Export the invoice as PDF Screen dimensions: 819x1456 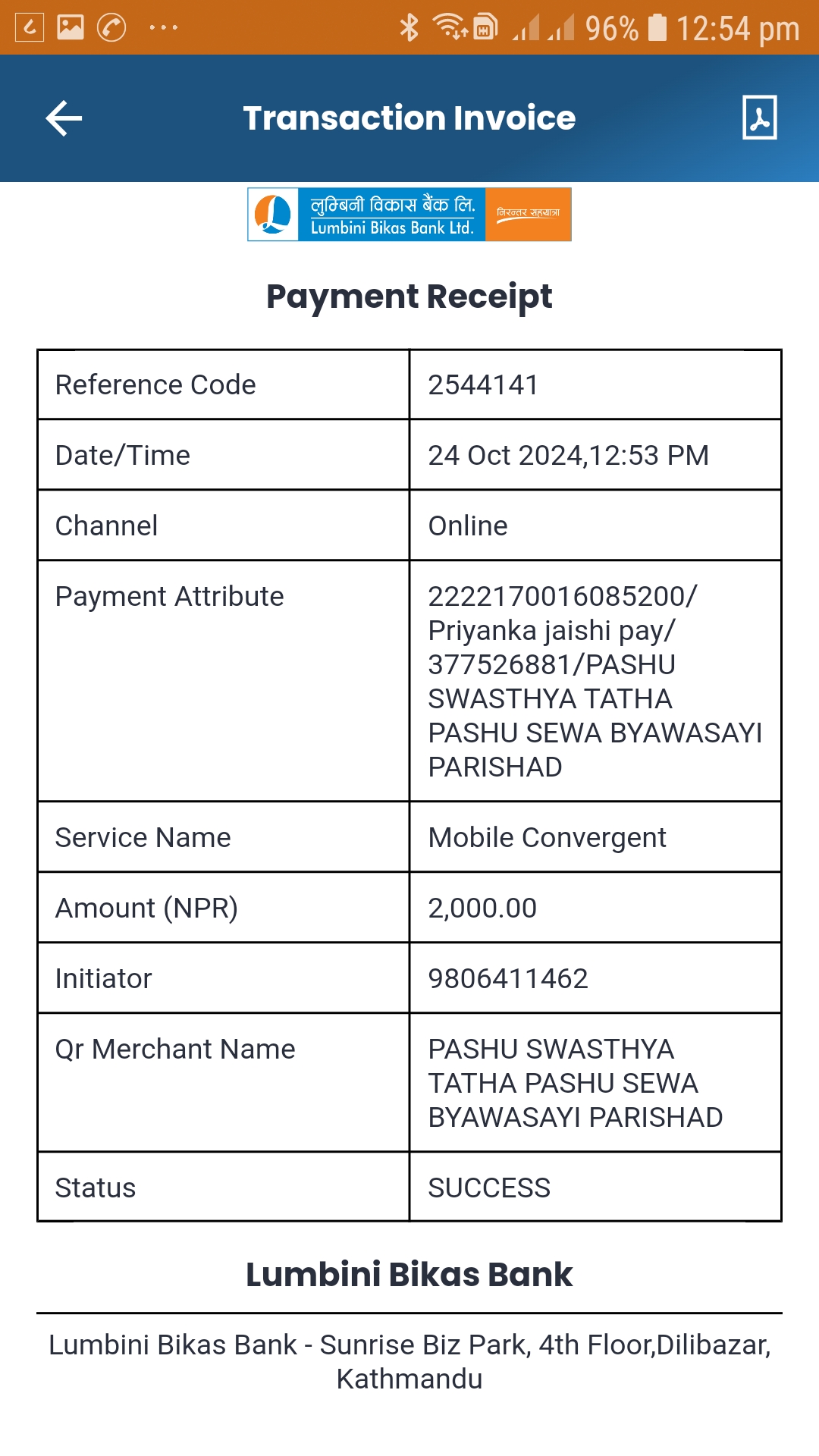(759, 118)
